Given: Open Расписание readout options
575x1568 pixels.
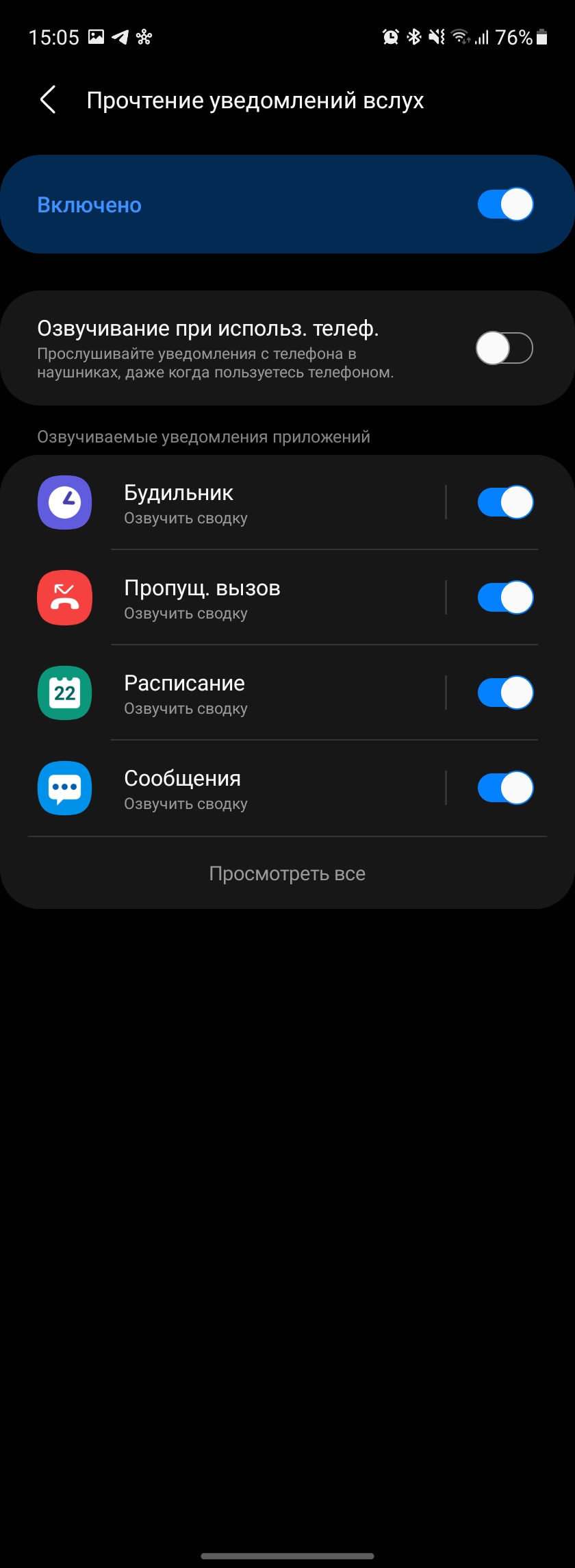Looking at the screenshot, I should point(240,694).
